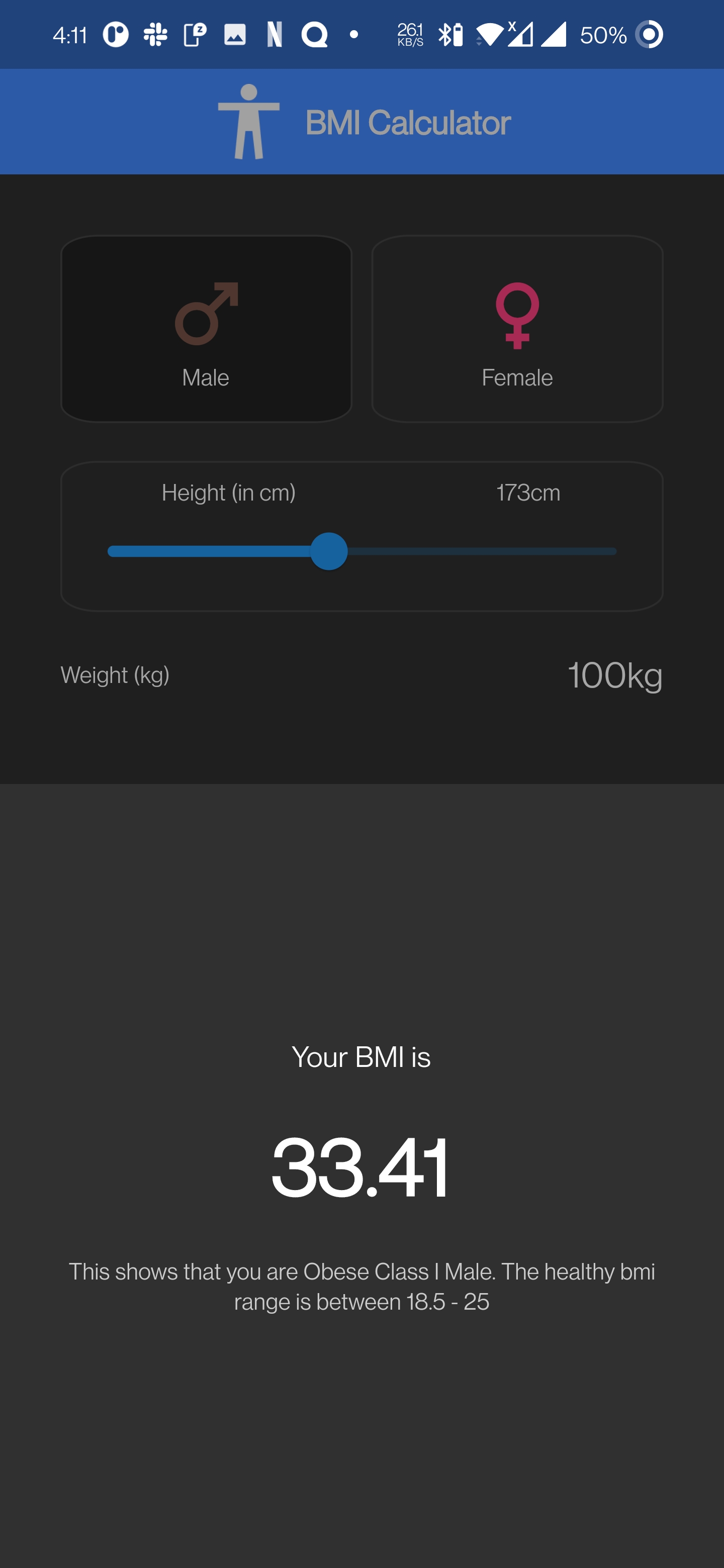Click the Wi-Fi indicator in the status bar
This screenshot has width=724, height=1568.
point(491,35)
